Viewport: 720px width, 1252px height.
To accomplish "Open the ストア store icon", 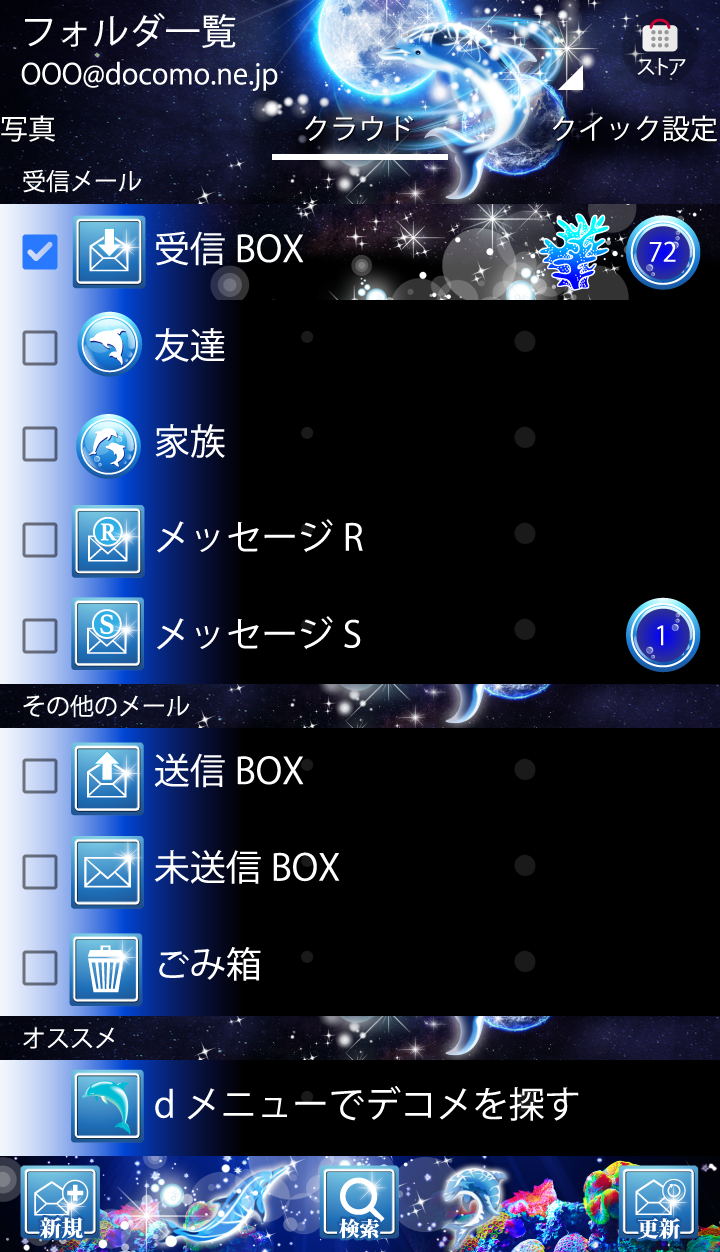I will tap(660, 48).
